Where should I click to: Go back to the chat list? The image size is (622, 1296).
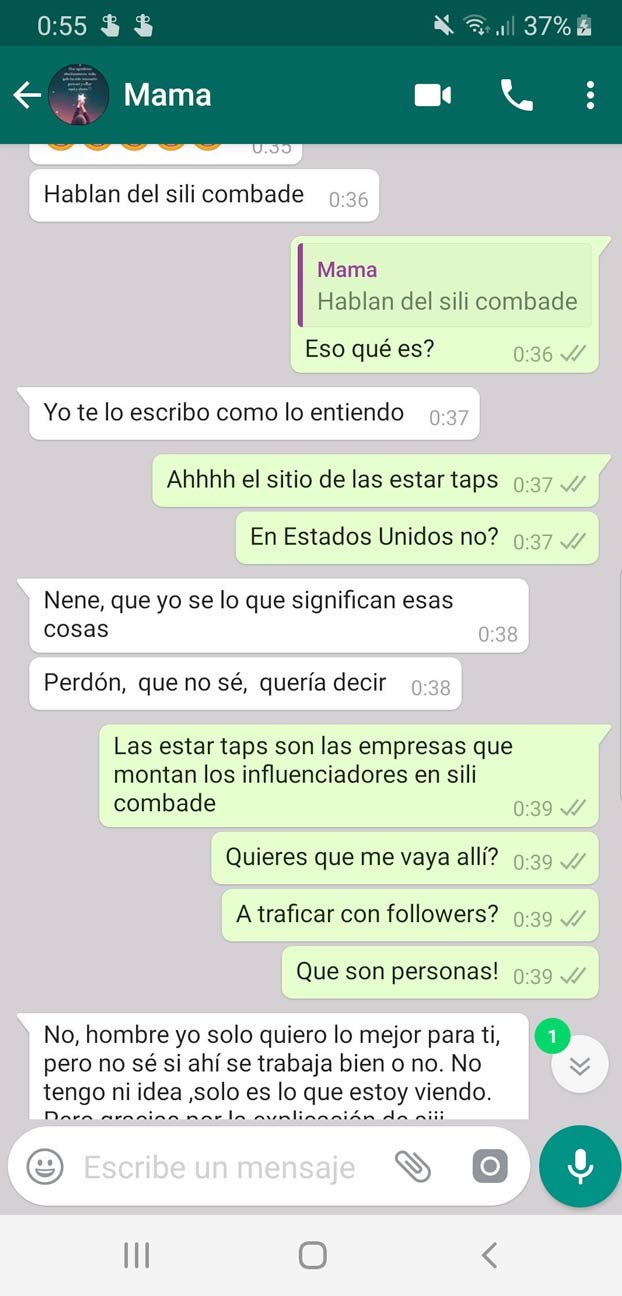(27, 95)
